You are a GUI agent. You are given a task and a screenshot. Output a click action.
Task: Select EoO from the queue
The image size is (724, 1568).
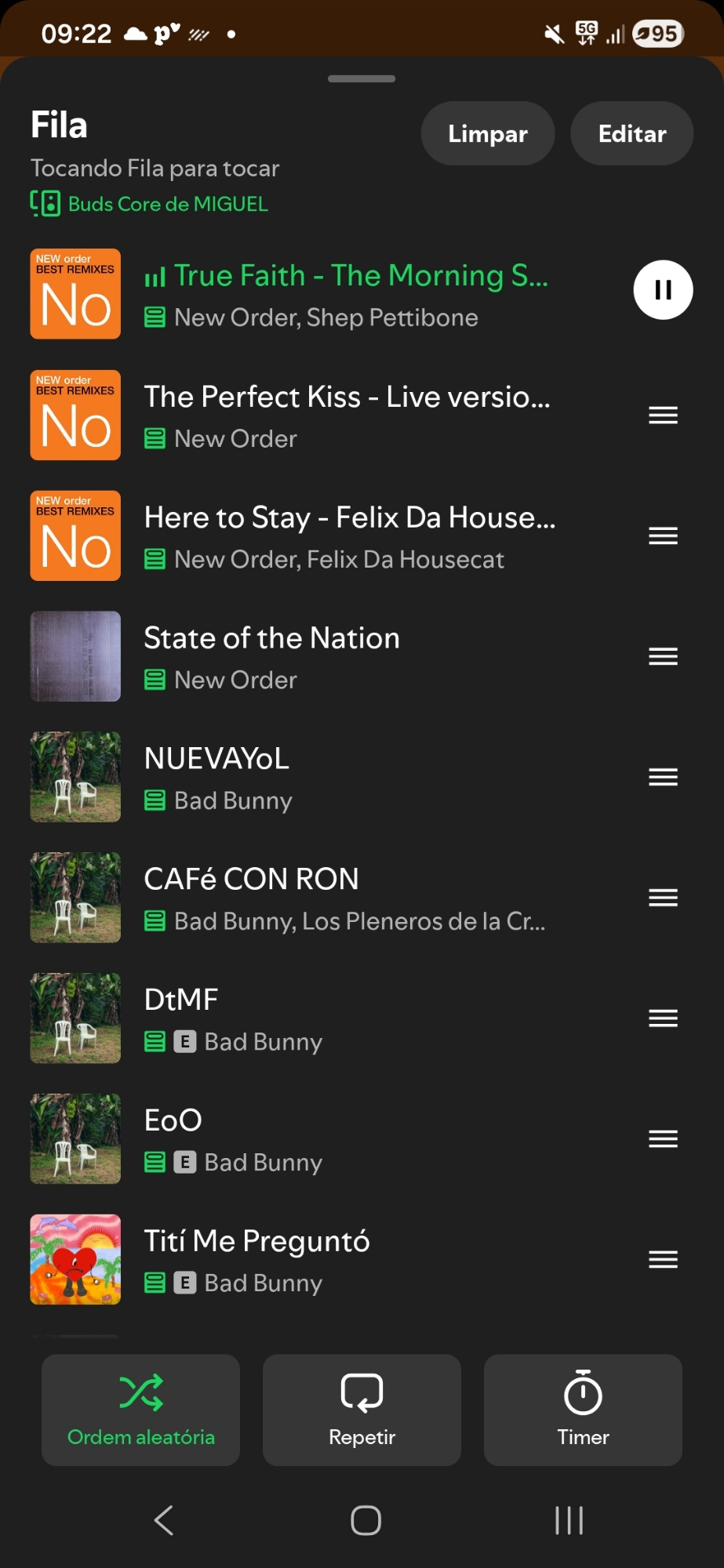[x=173, y=1138]
